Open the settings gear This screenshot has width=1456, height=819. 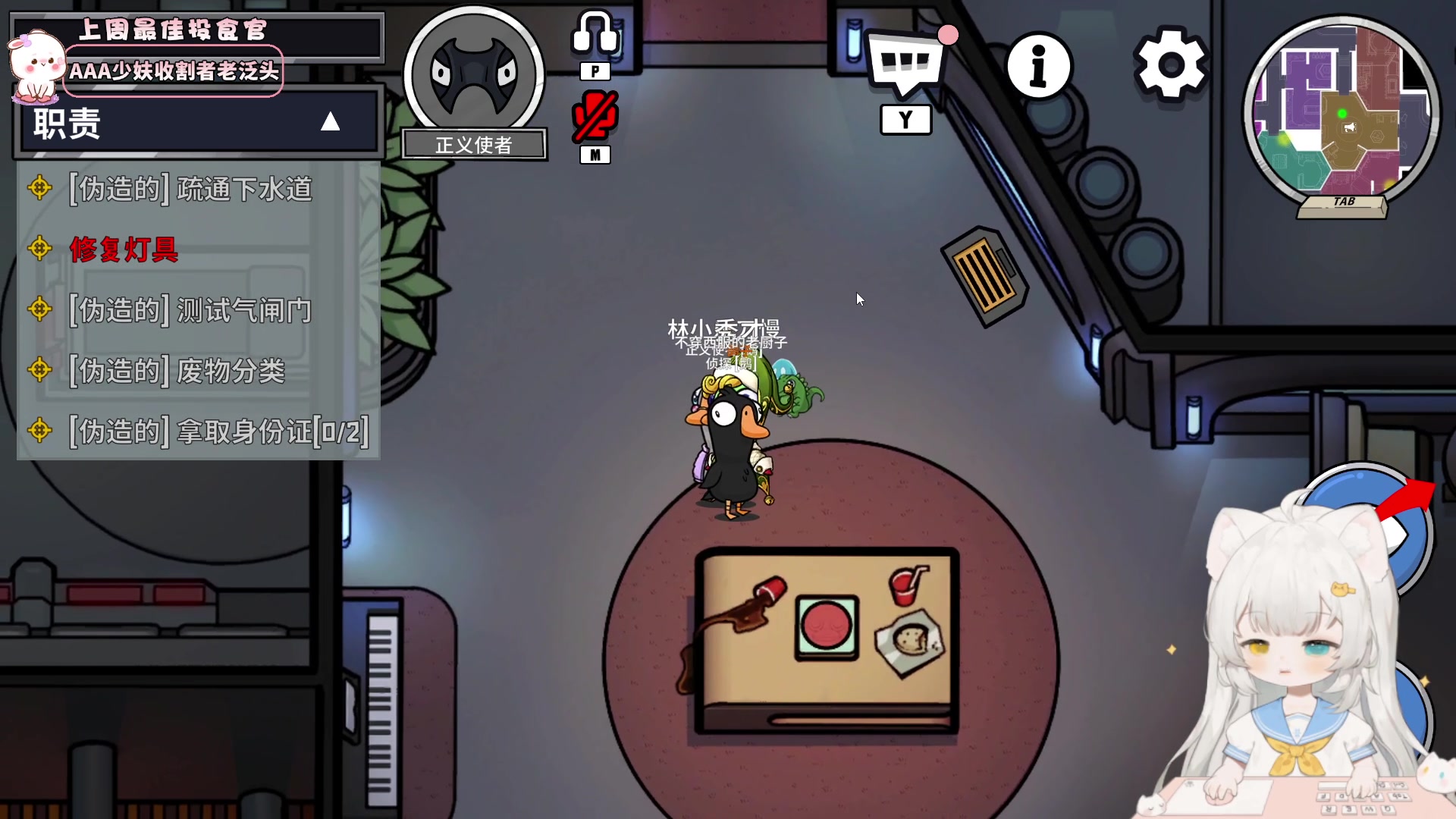1171,65
